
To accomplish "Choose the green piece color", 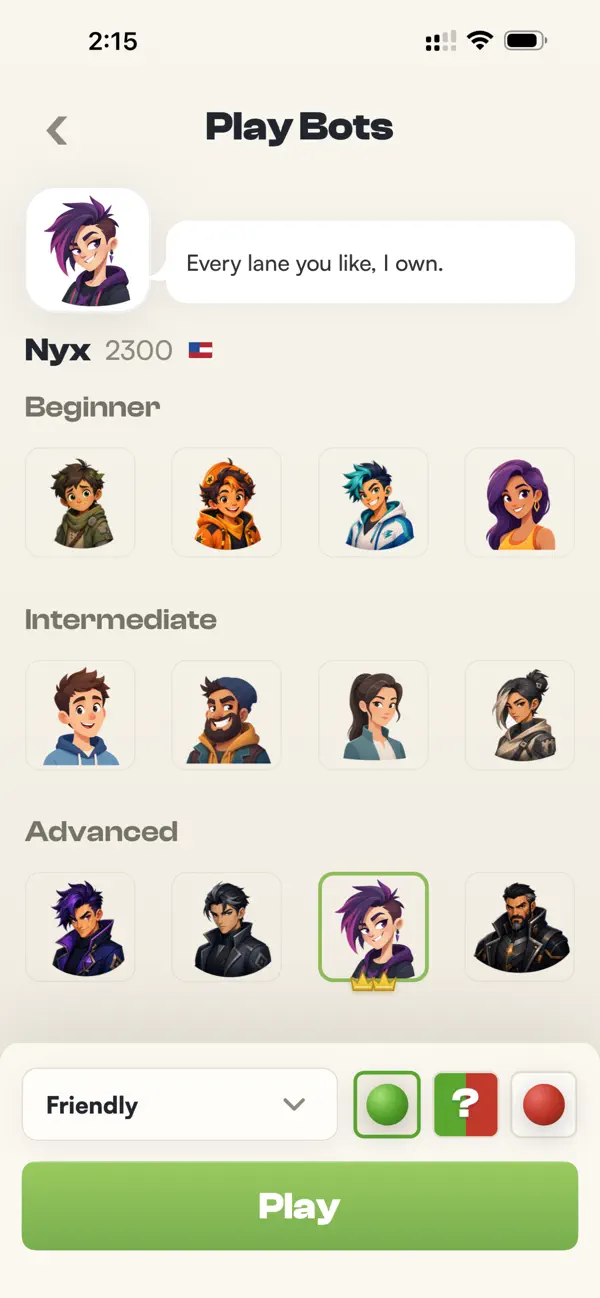I will 387,1105.
